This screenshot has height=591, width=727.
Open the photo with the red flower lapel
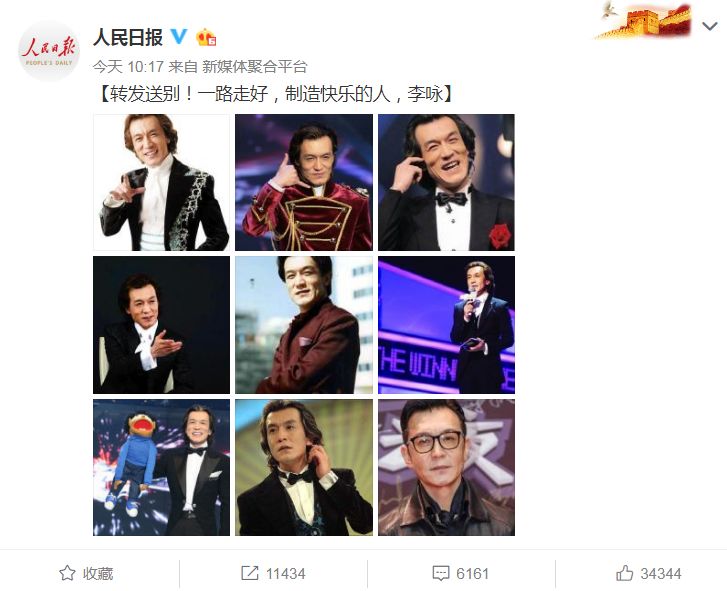click(446, 182)
